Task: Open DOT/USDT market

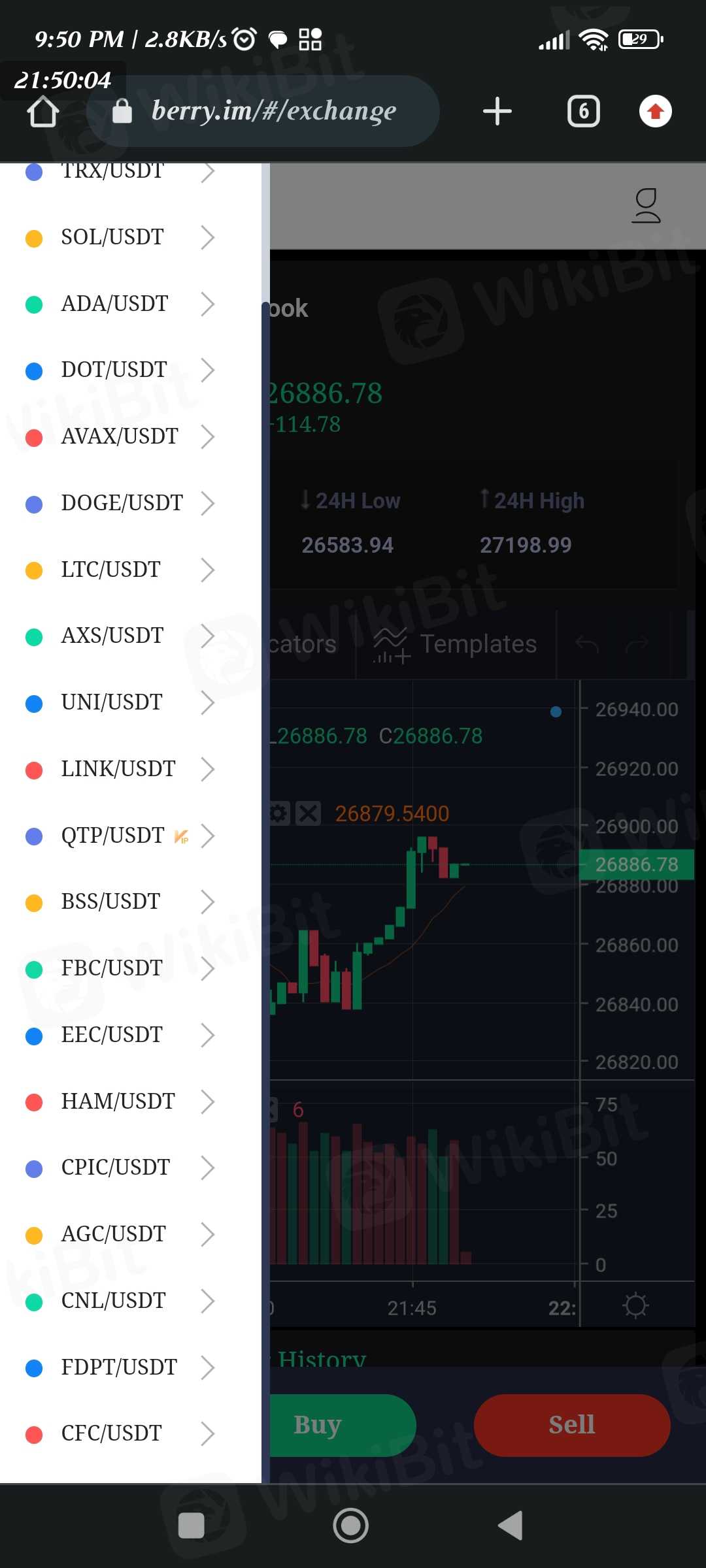Action: coord(114,370)
